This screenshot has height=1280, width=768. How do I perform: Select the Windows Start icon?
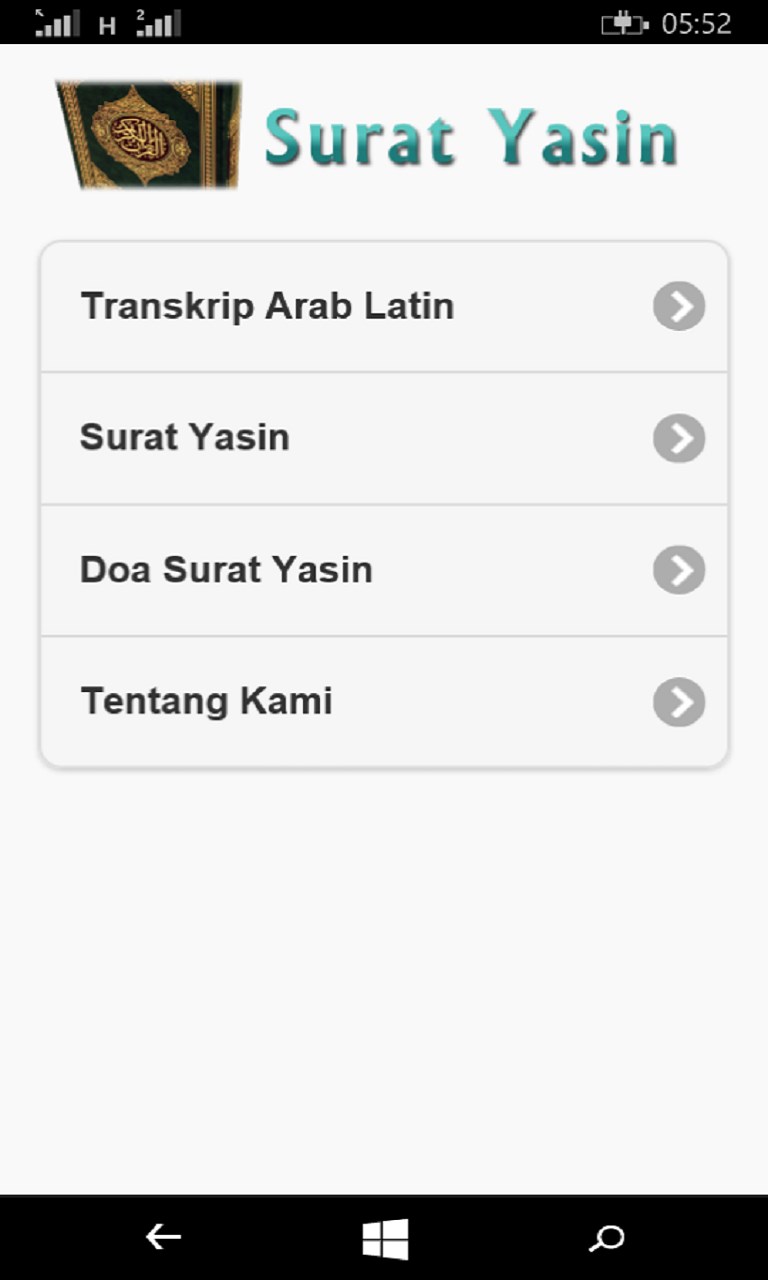384,1237
